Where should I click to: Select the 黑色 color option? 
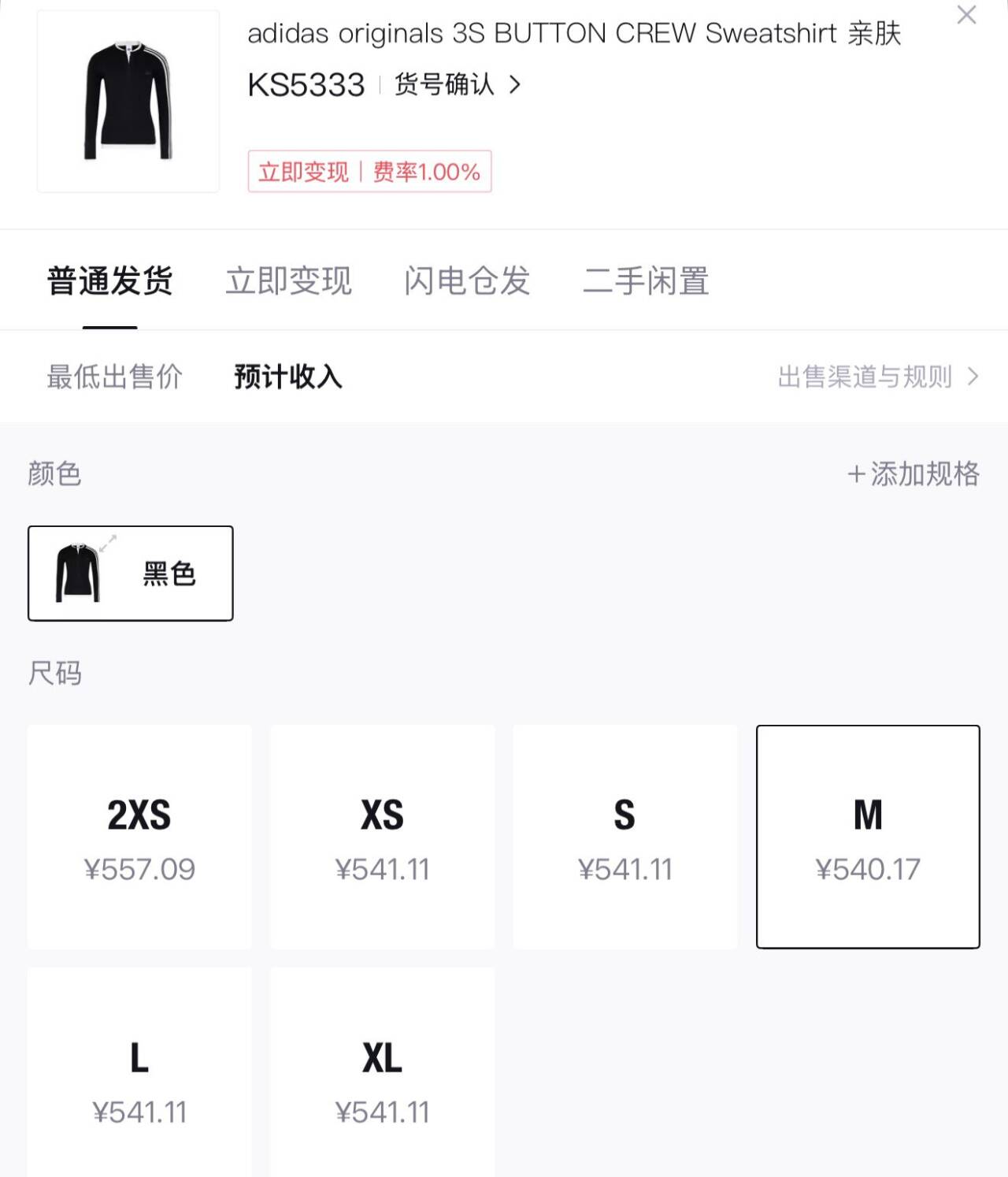click(130, 574)
